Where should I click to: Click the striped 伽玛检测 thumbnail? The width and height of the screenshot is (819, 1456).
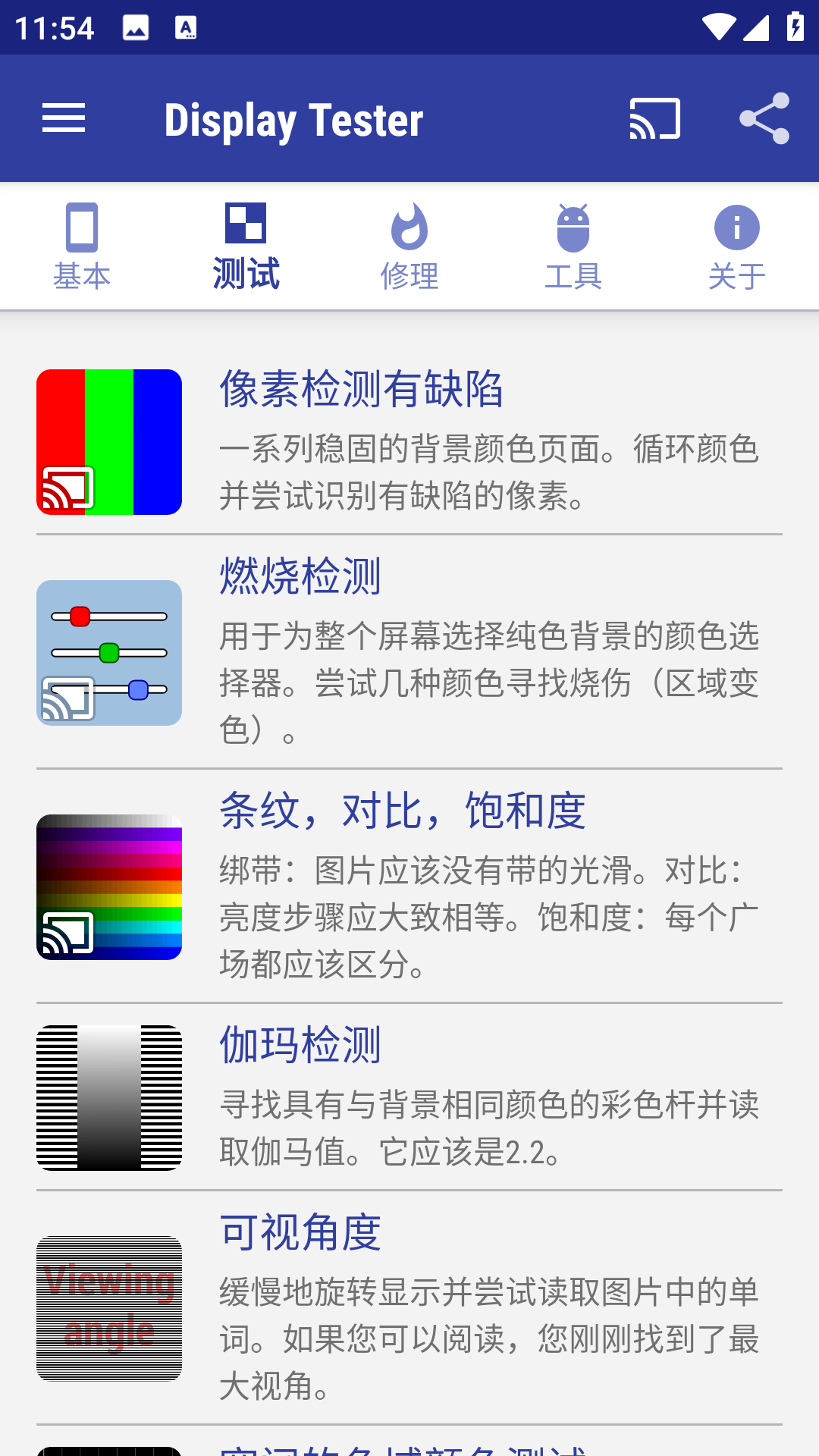click(109, 1097)
